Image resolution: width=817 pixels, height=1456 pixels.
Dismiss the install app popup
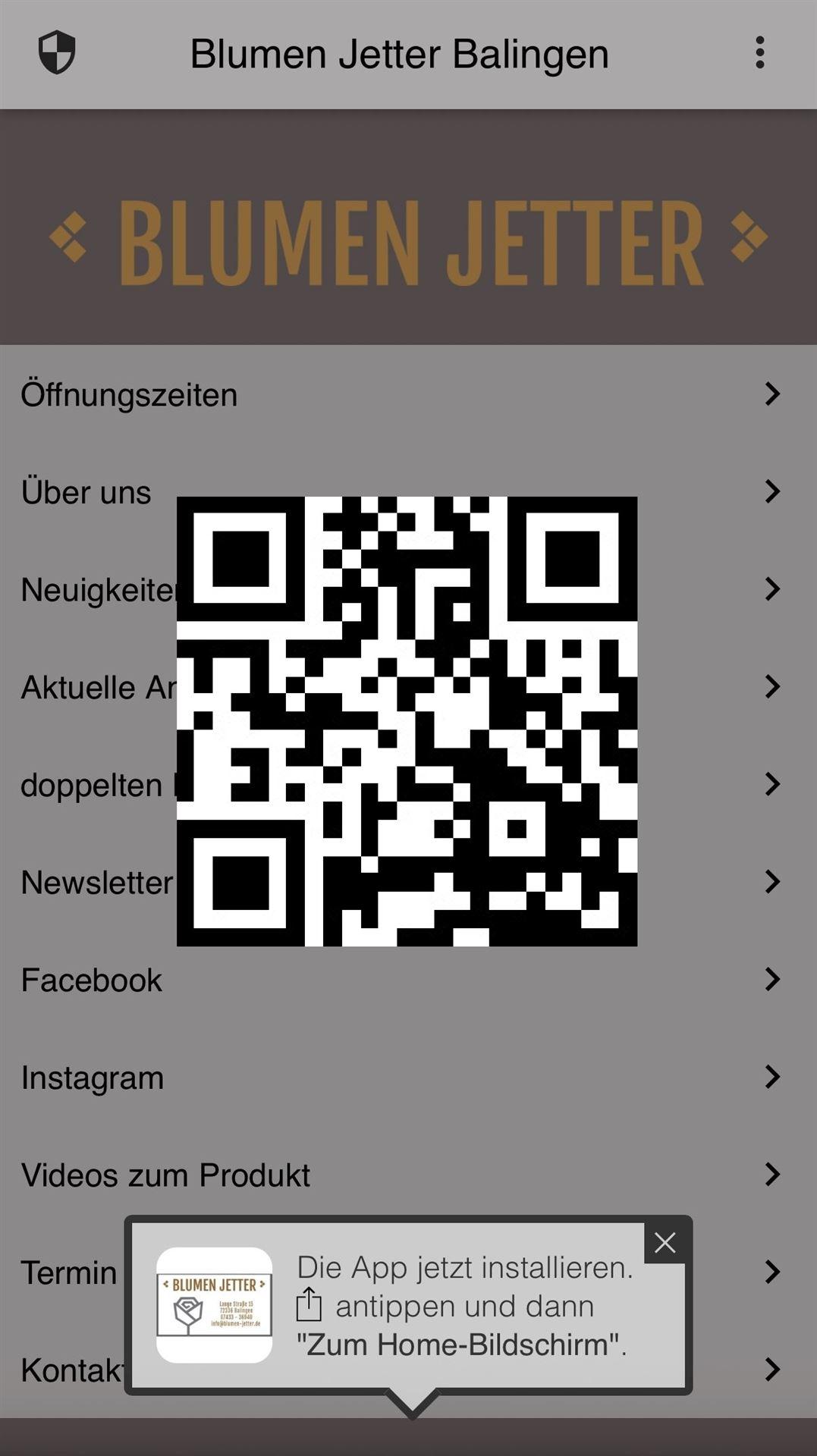click(665, 1243)
